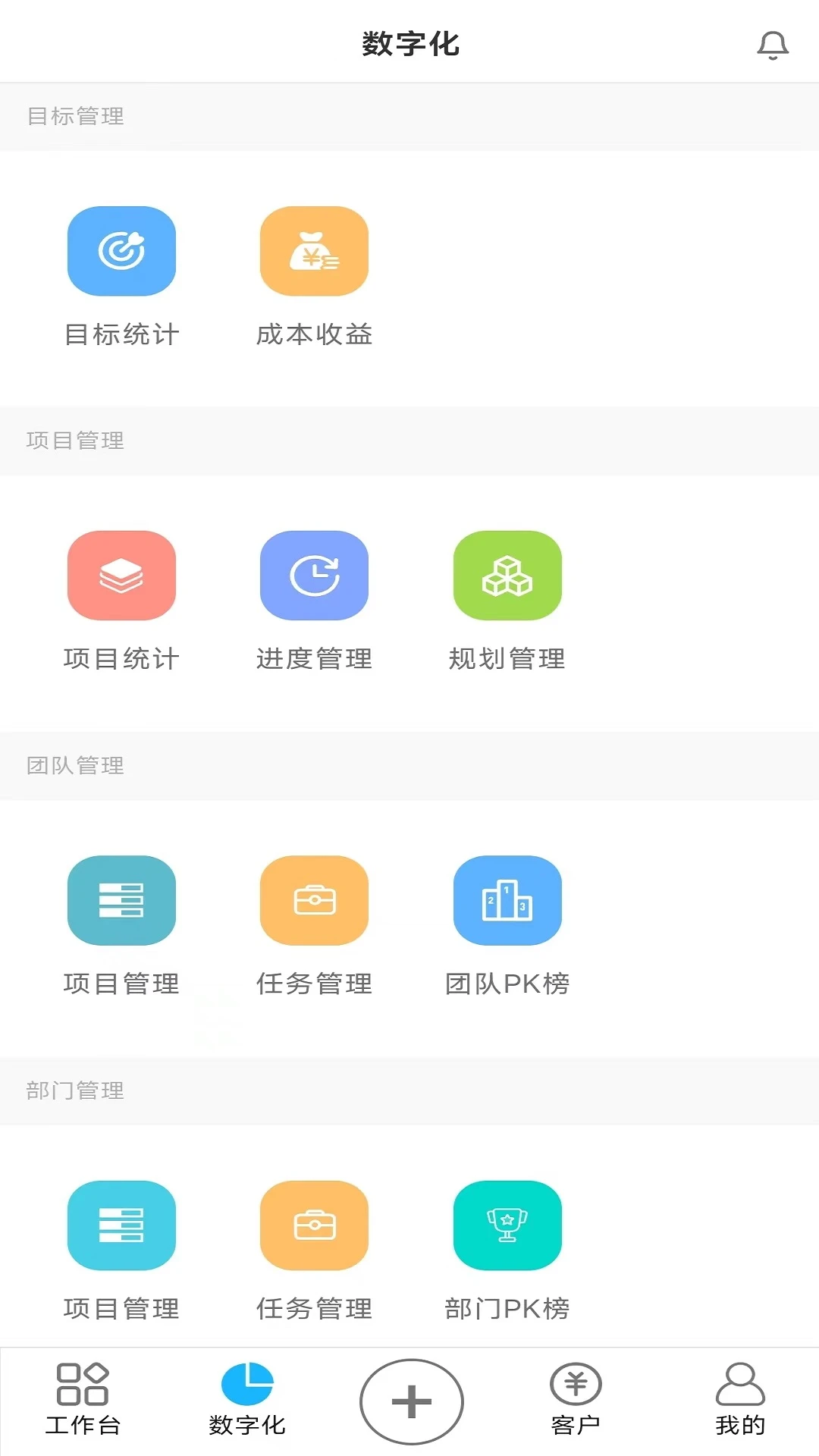
Task: Open the notification bell
Action: [x=773, y=45]
